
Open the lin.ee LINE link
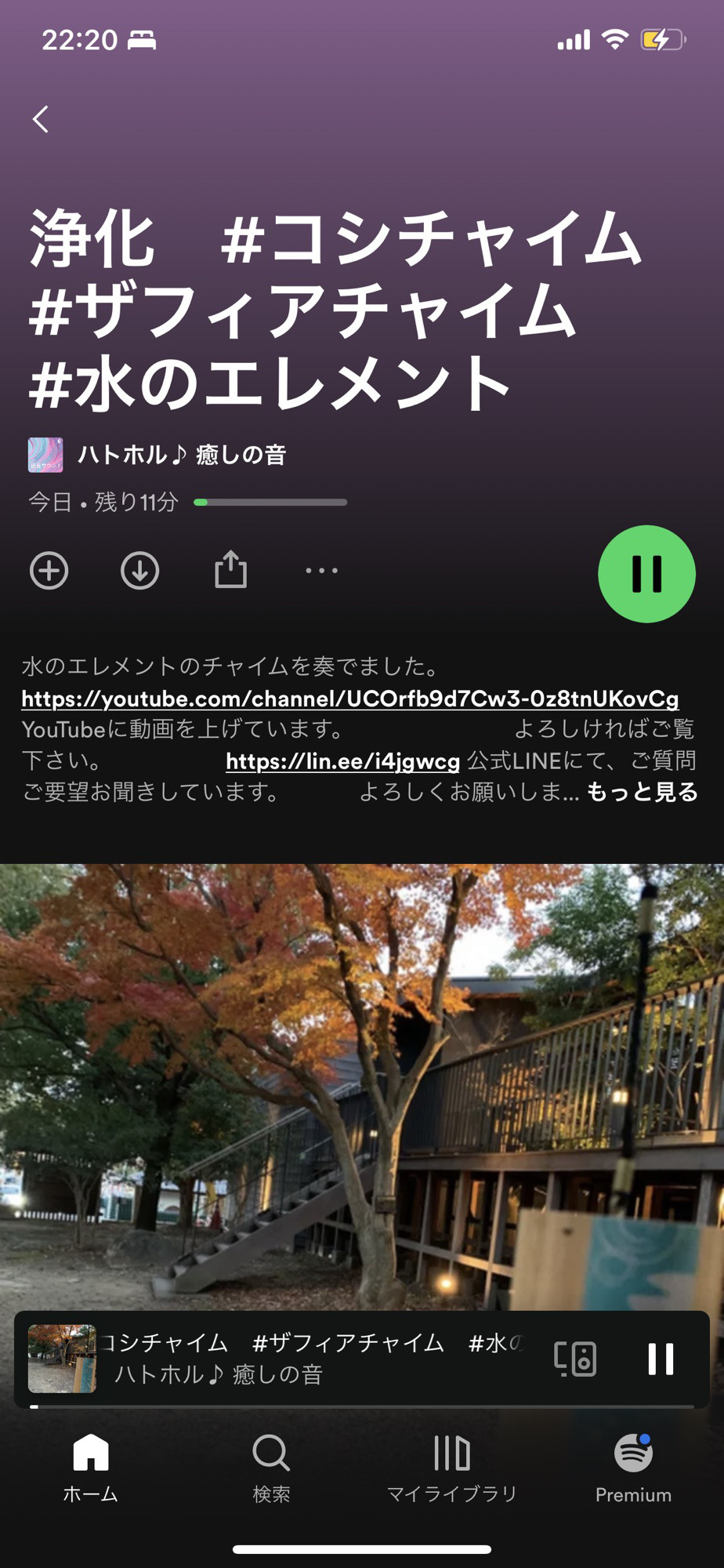[x=342, y=761]
